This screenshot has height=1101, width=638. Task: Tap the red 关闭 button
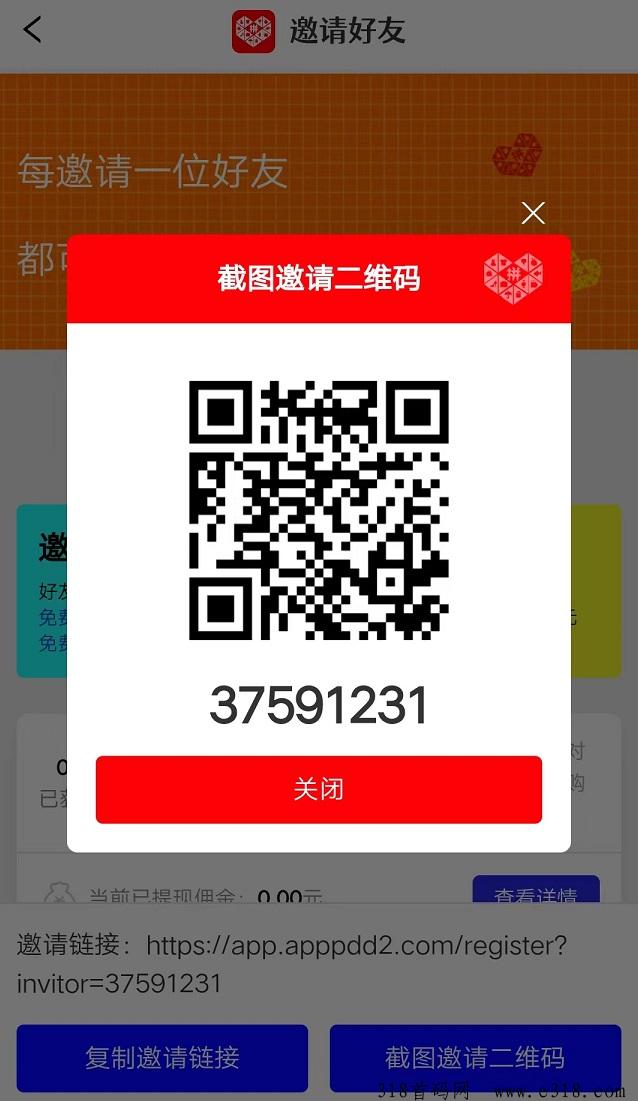(x=319, y=789)
